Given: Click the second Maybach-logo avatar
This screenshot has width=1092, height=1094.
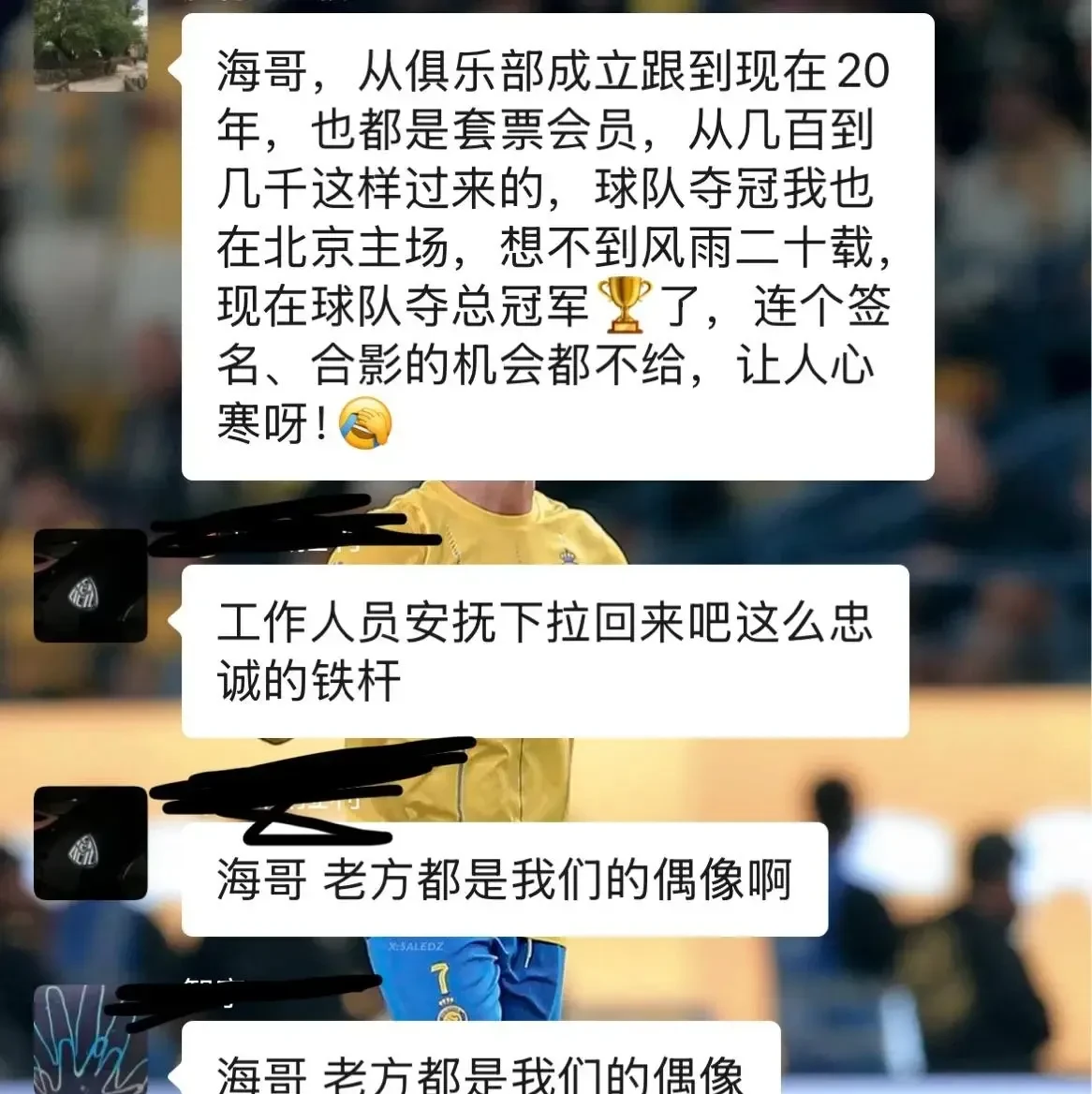Looking at the screenshot, I should [x=91, y=843].
